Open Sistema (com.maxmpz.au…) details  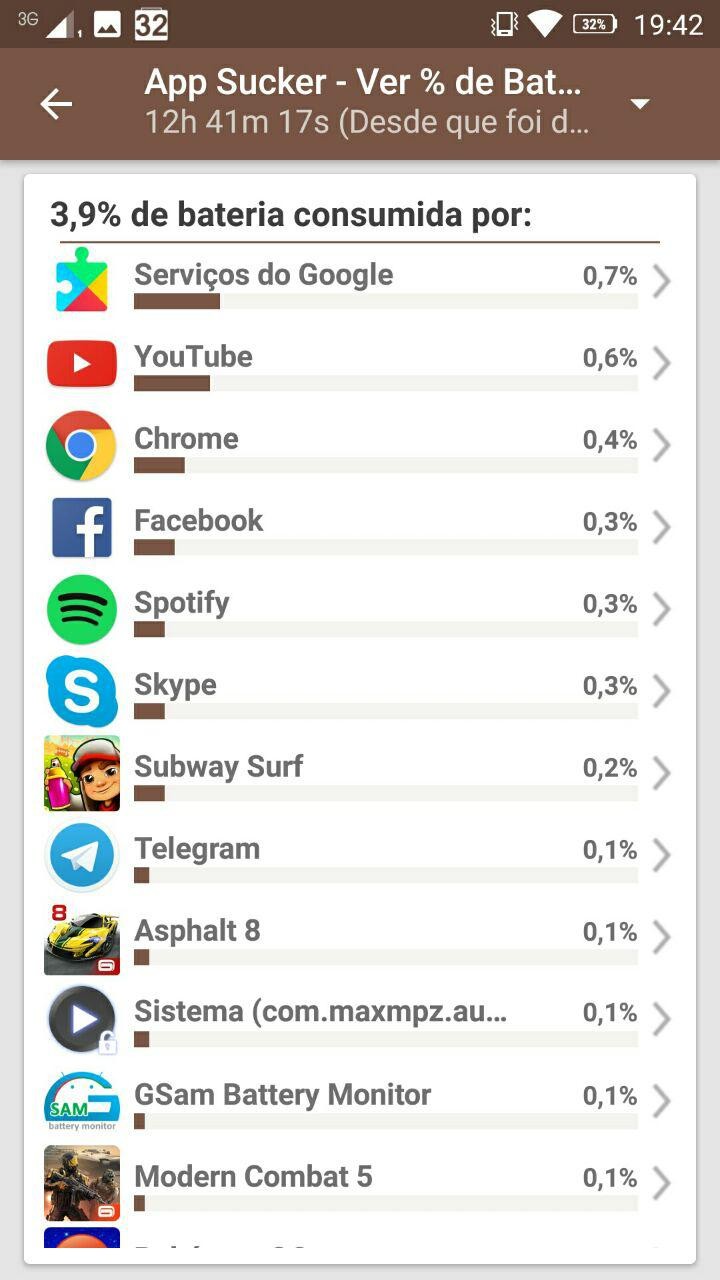tap(360, 1020)
